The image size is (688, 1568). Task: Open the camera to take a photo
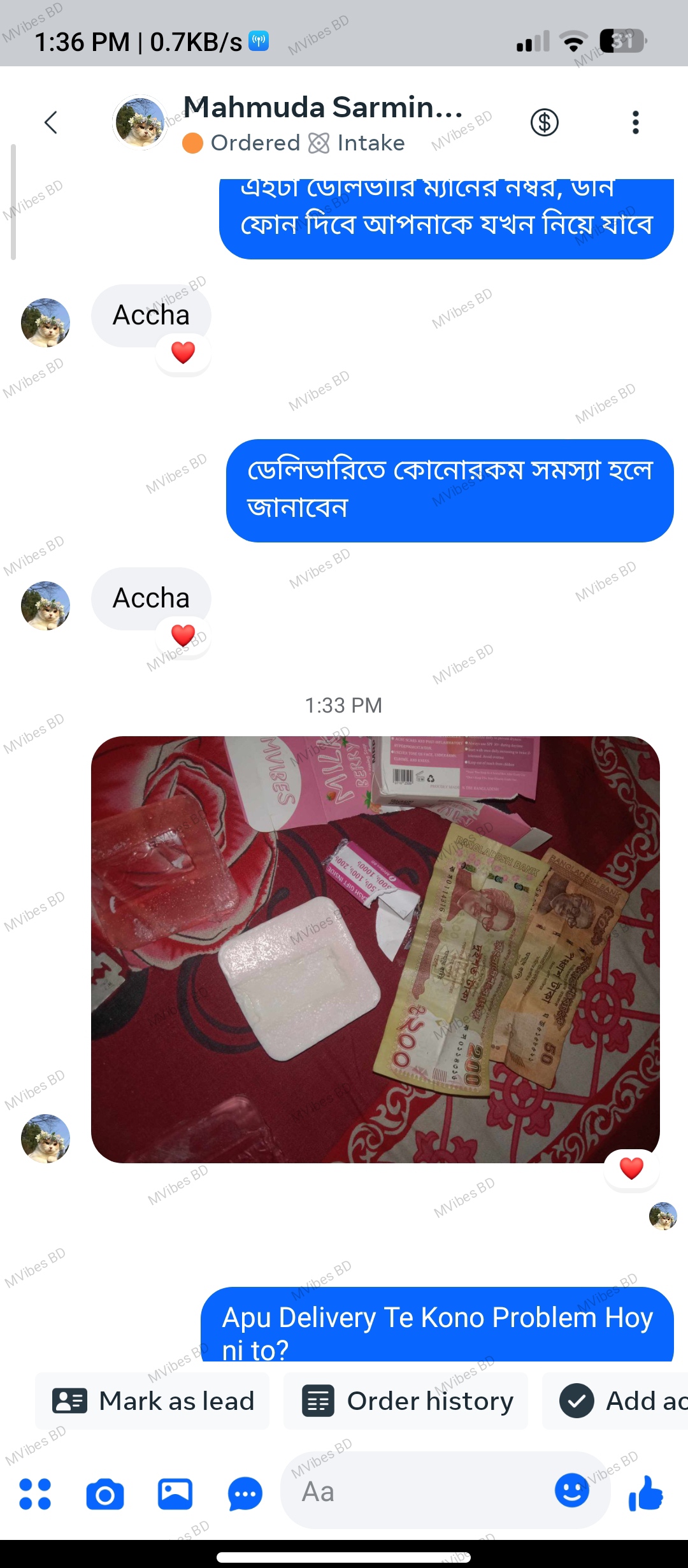click(105, 1493)
